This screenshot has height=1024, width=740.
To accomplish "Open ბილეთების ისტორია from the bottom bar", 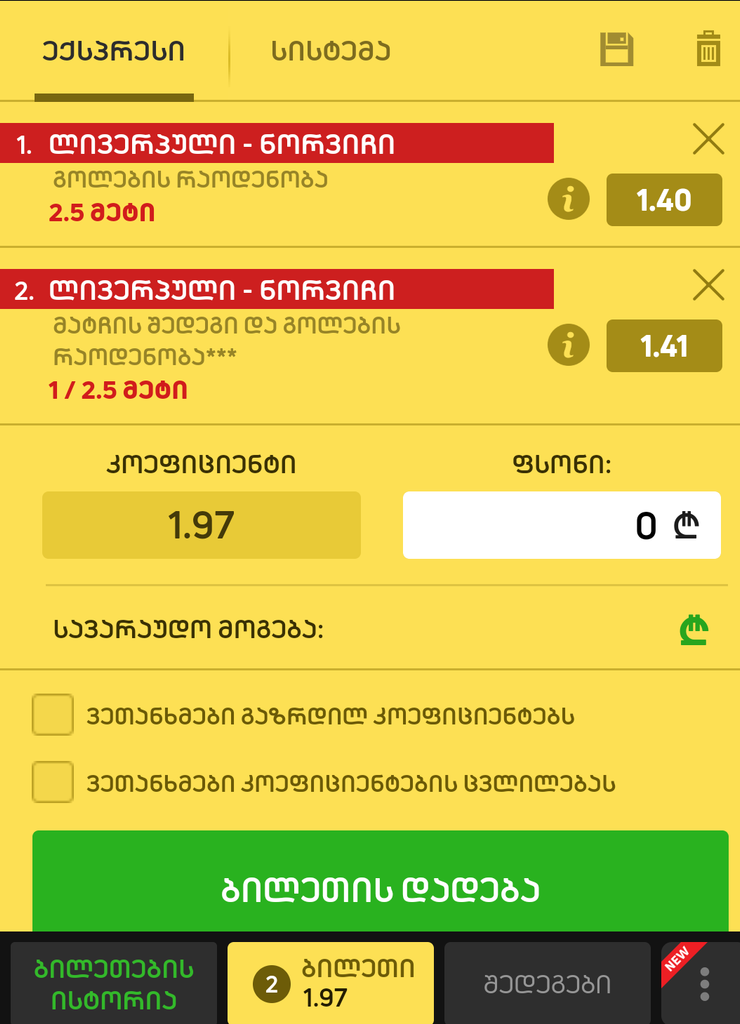I will tap(113, 983).
